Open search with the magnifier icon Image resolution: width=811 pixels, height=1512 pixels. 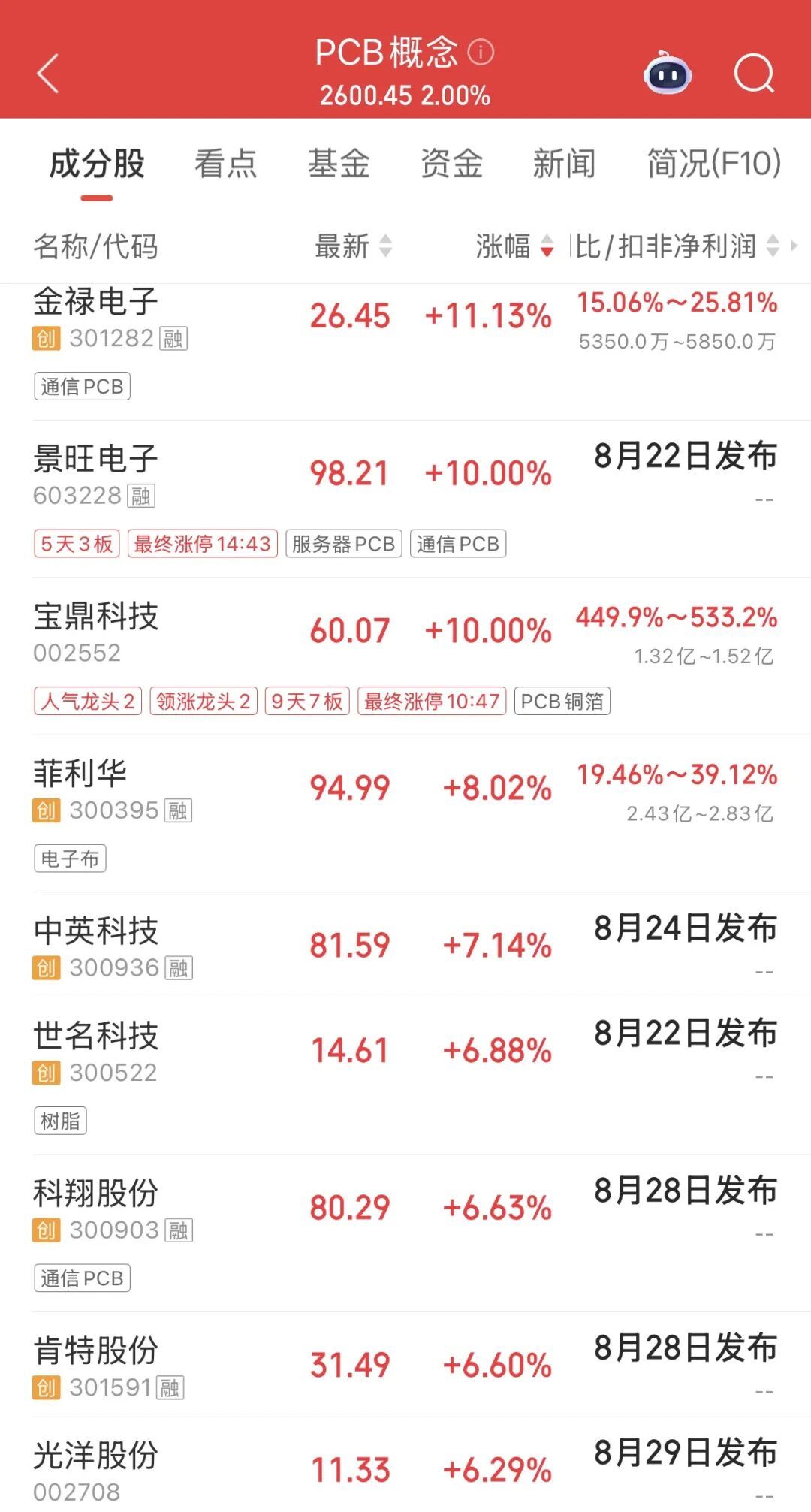coord(754,74)
